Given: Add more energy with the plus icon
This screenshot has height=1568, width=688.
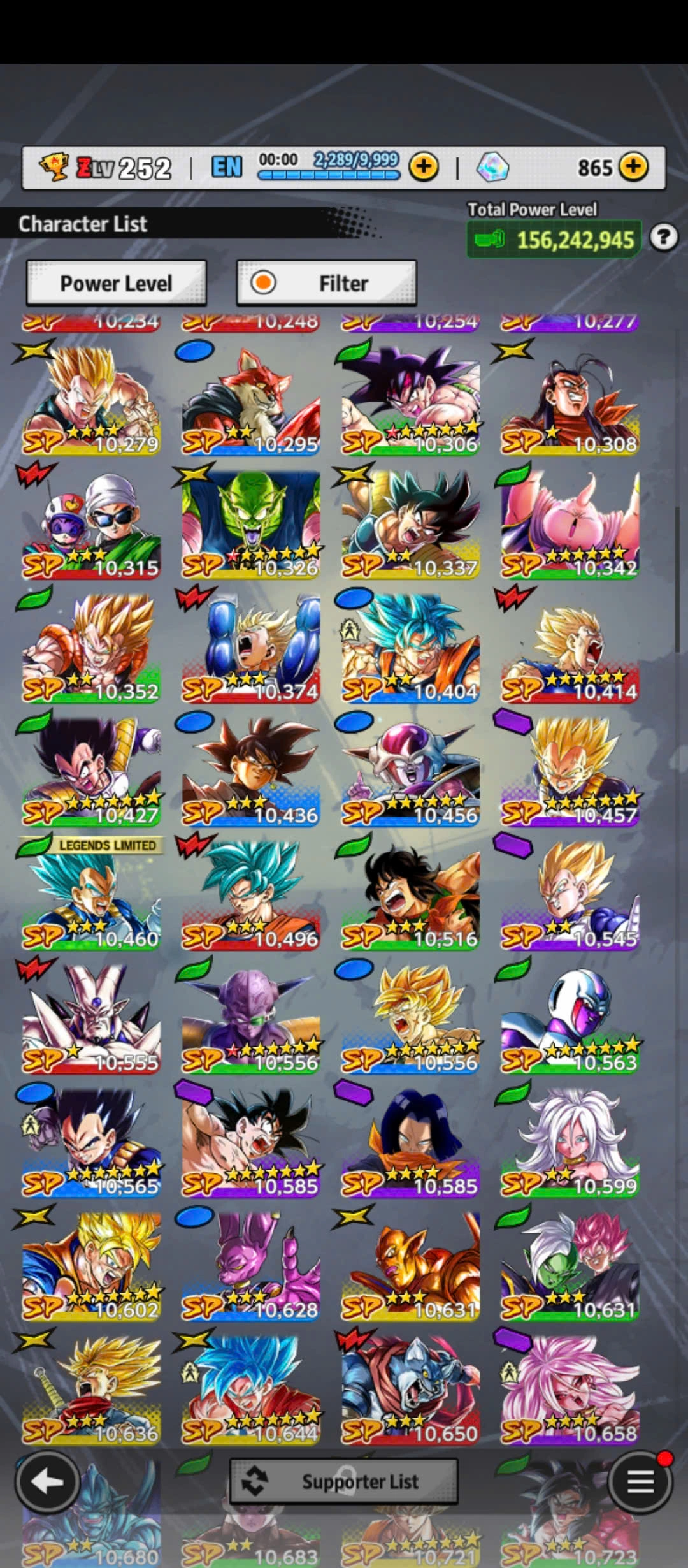Looking at the screenshot, I should pos(424,167).
